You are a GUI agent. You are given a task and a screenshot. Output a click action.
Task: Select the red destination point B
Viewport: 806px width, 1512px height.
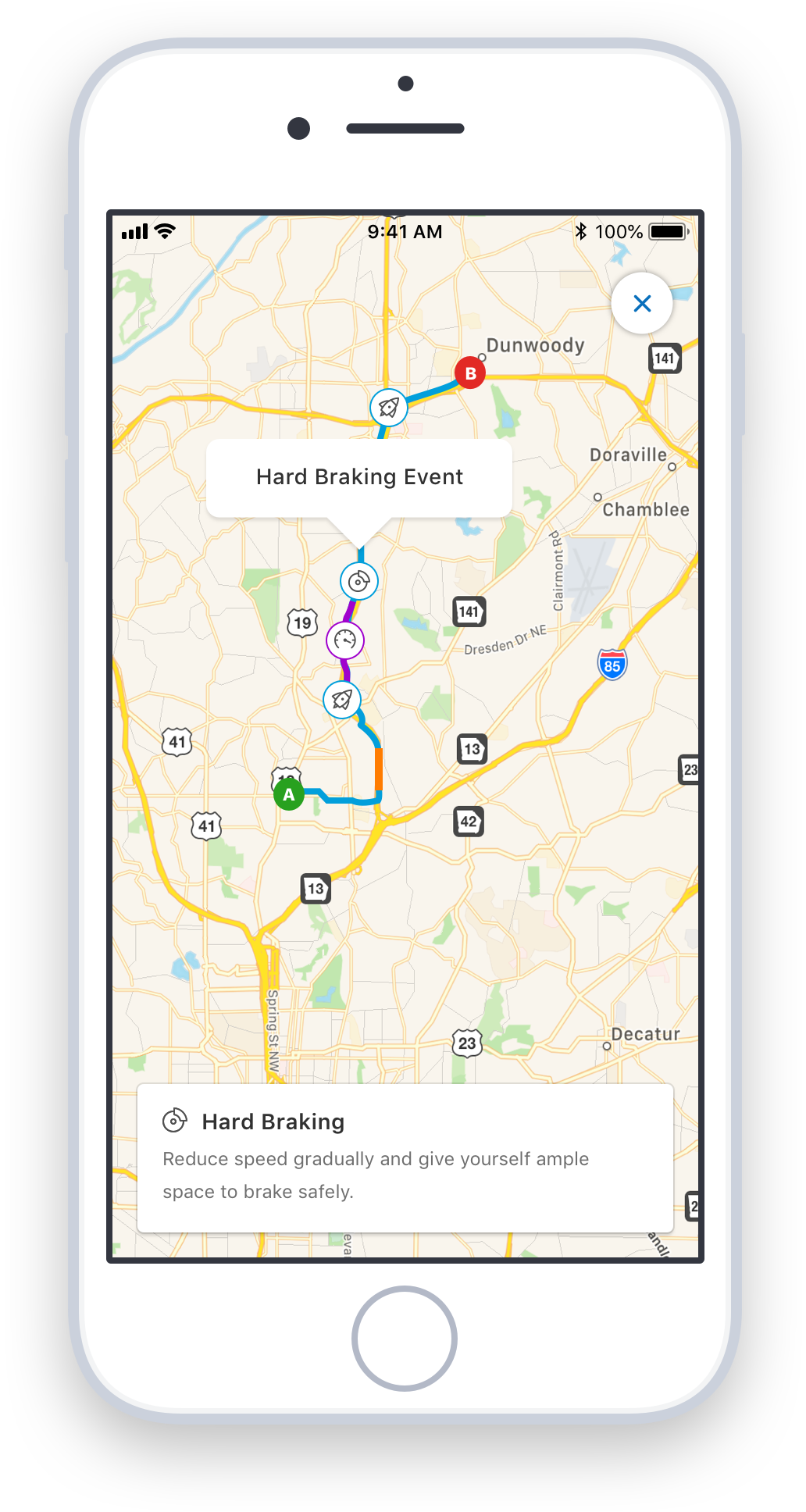click(x=470, y=373)
